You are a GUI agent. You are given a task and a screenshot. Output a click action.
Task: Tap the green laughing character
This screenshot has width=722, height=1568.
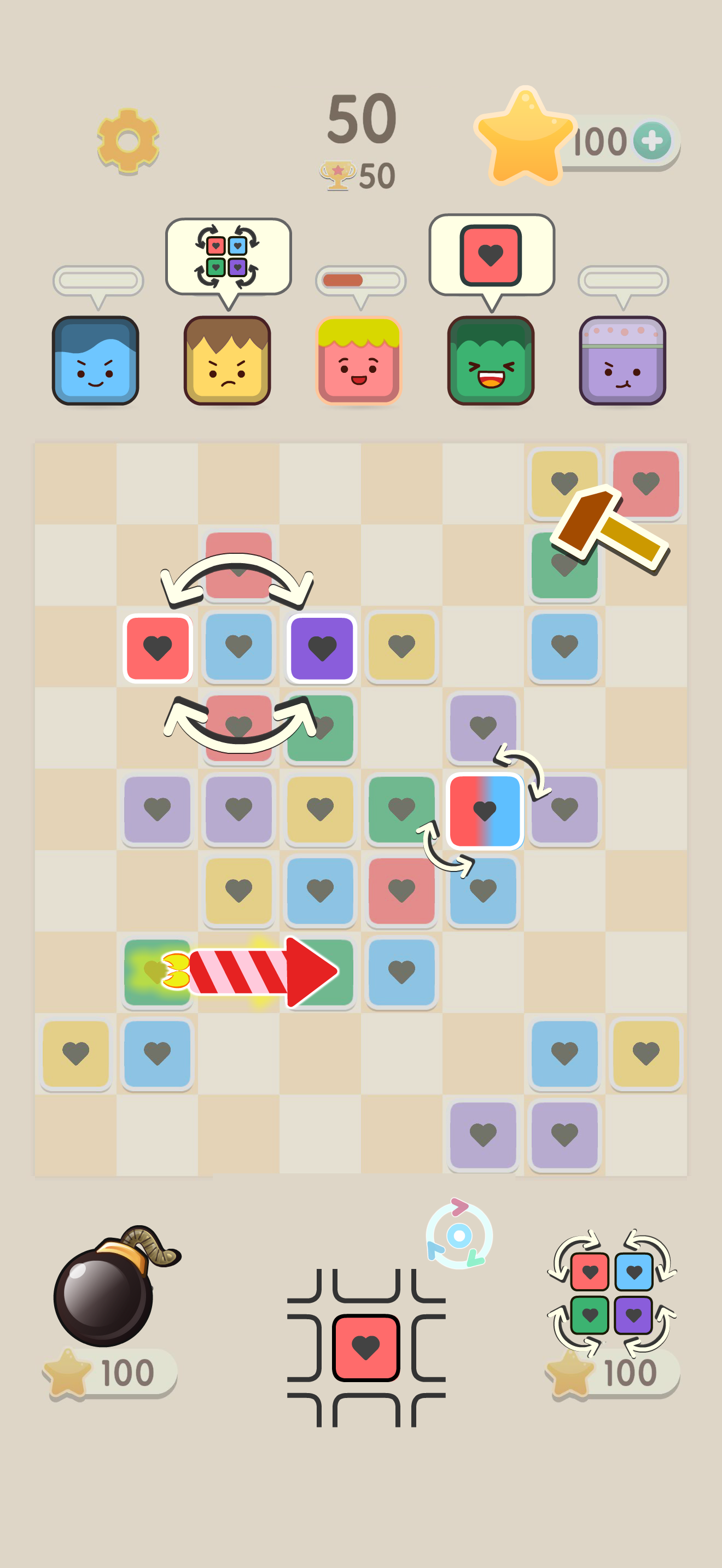click(x=491, y=360)
